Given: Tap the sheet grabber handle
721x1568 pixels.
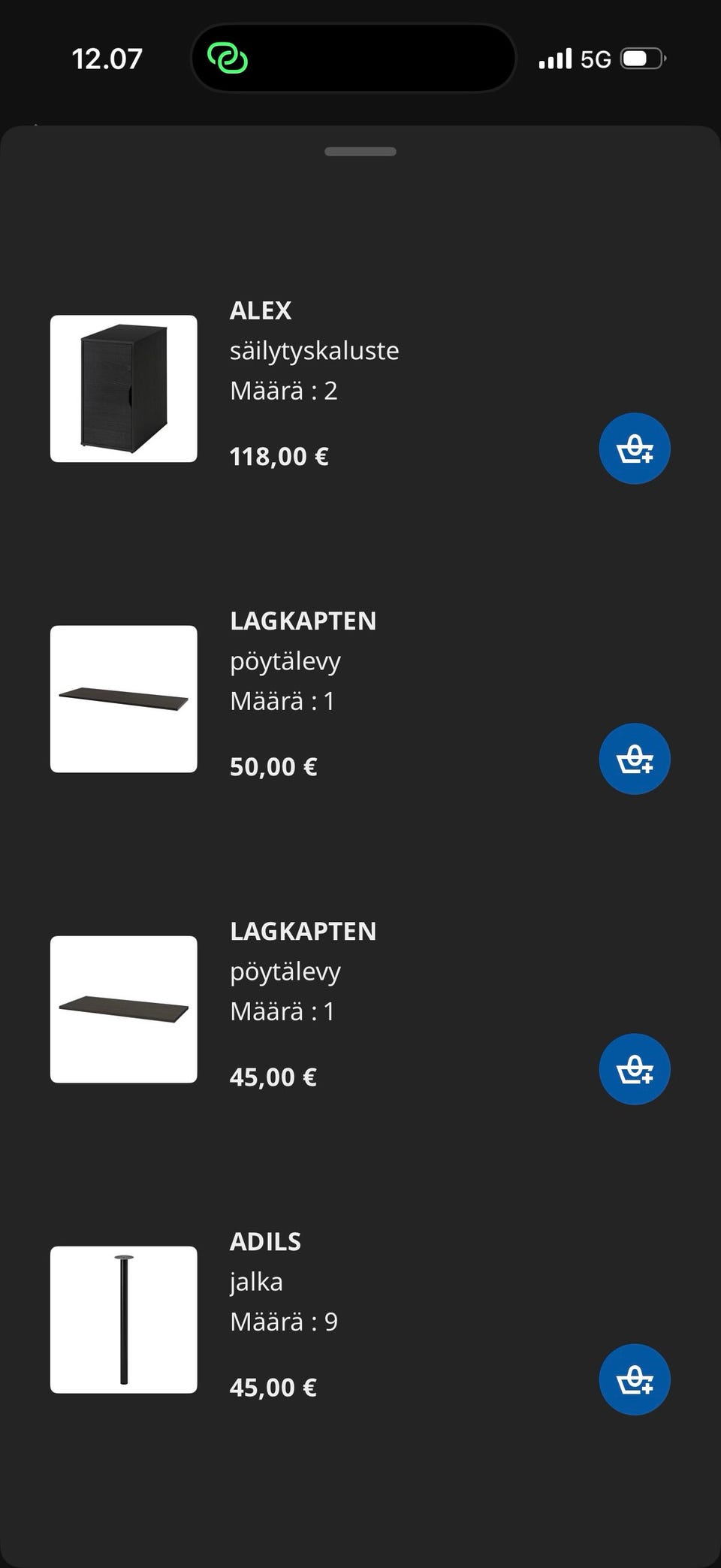Looking at the screenshot, I should coord(360,152).
